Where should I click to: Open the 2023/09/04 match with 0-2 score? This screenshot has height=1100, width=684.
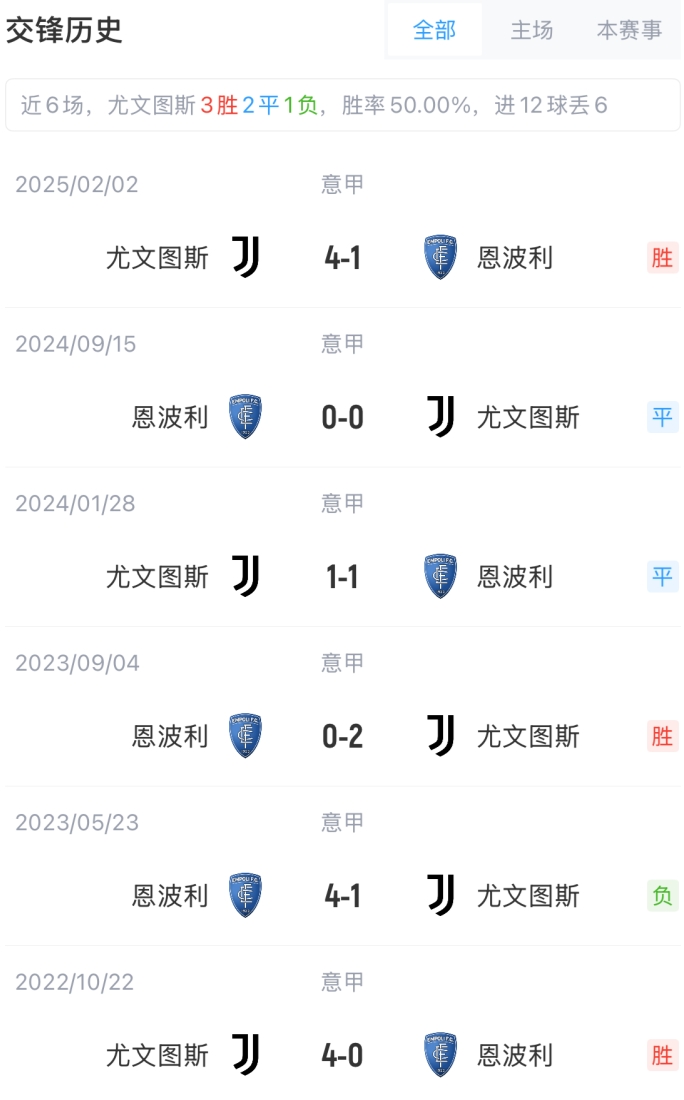[342, 737]
